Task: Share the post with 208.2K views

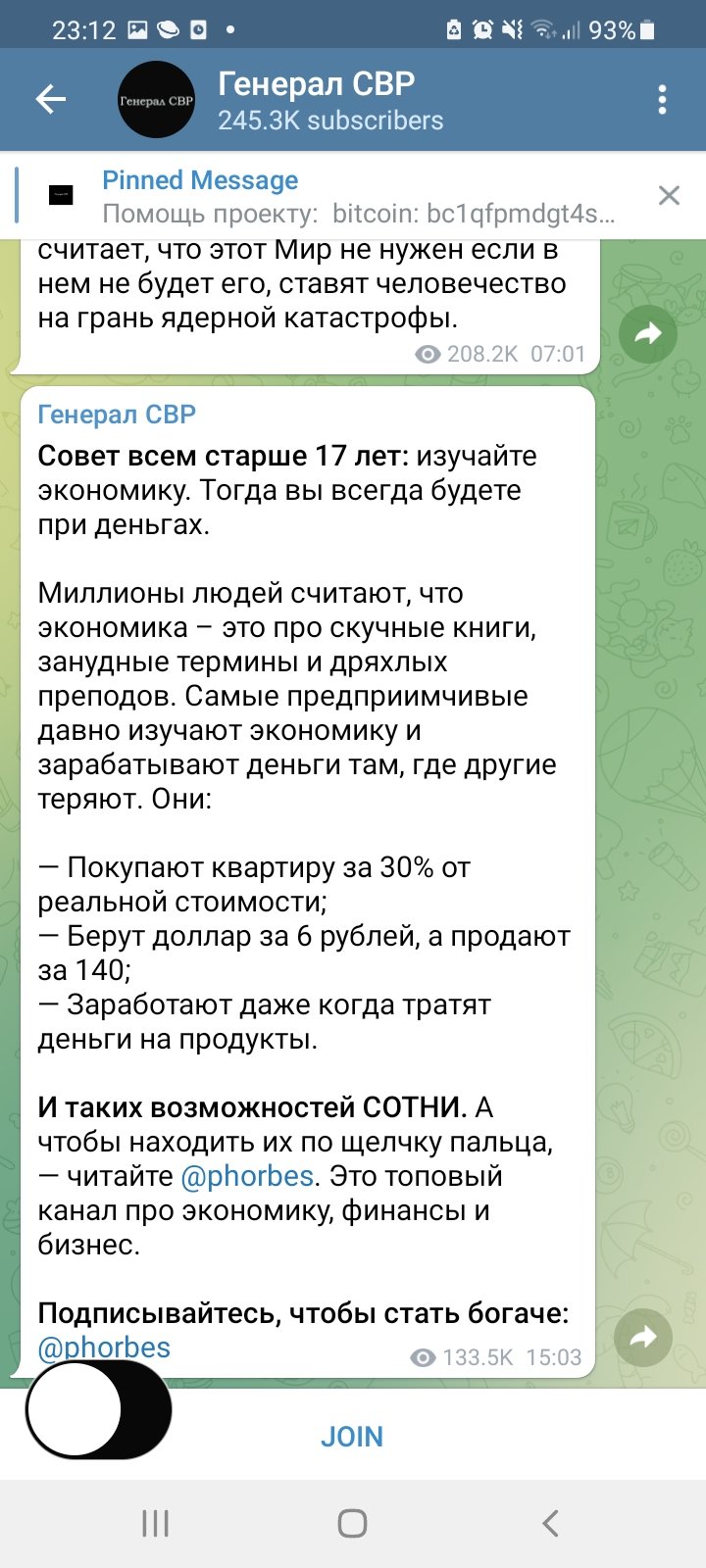Action: pos(647,334)
